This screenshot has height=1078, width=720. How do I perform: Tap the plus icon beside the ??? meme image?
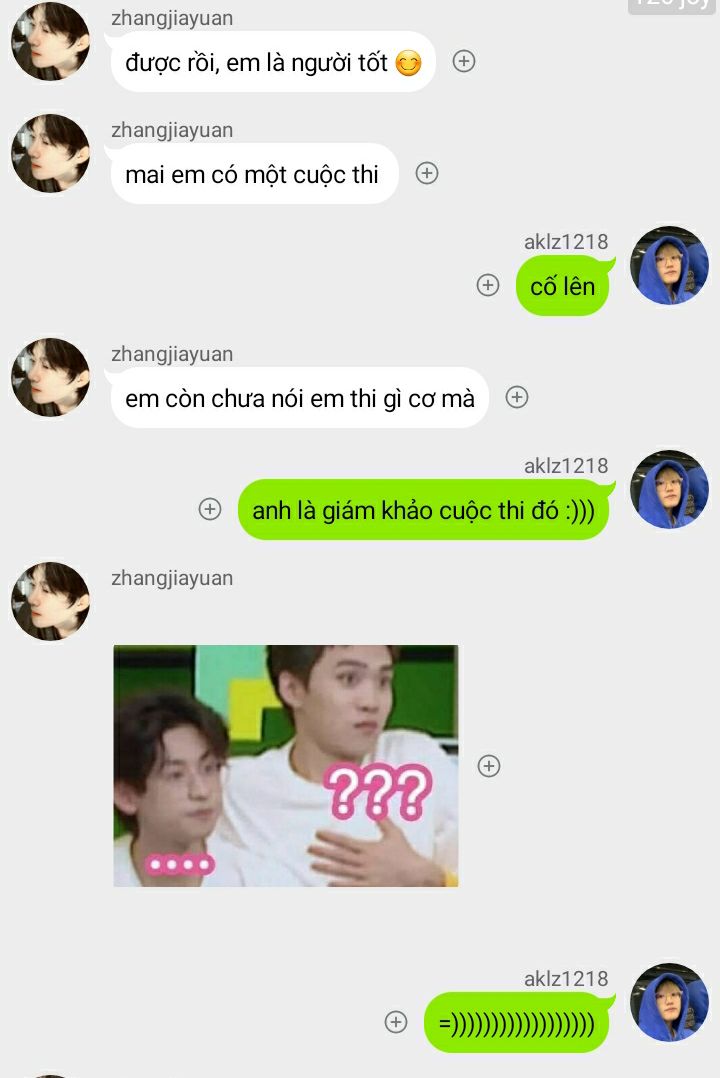488,766
